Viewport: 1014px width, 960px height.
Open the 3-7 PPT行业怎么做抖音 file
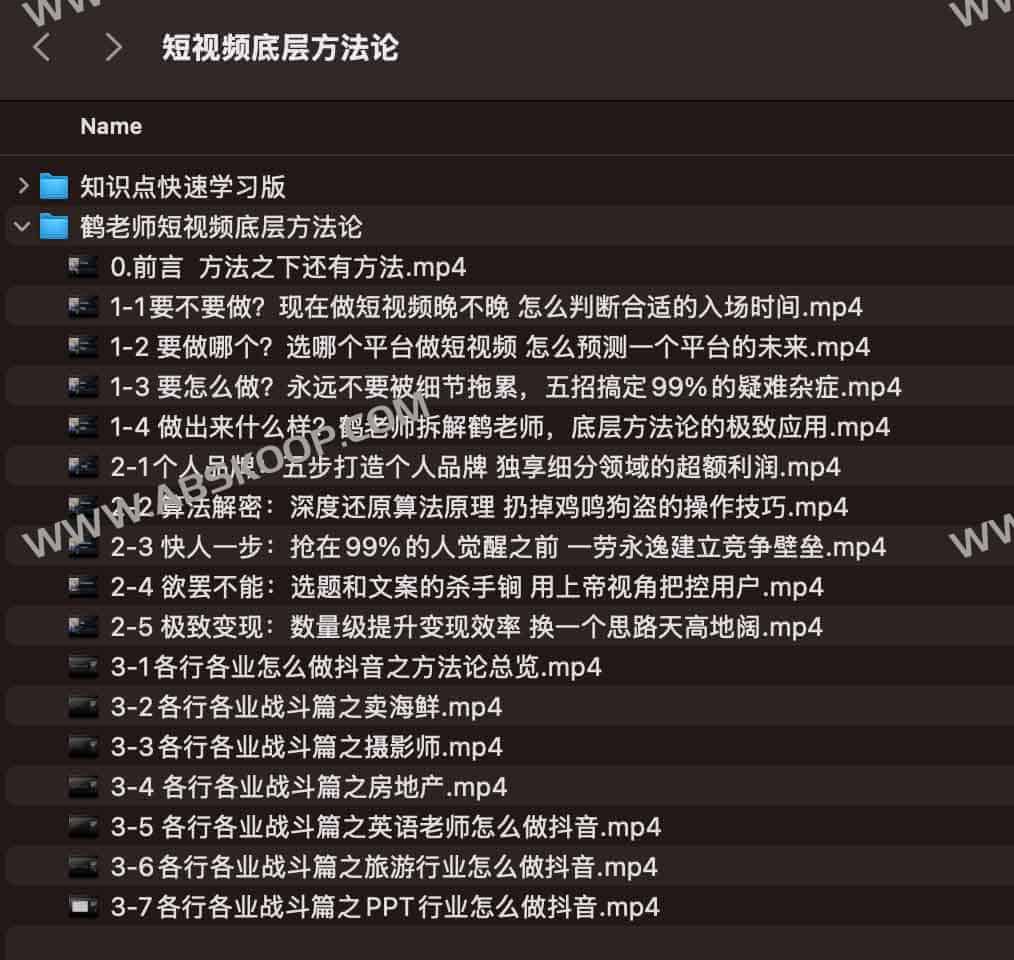click(x=385, y=907)
